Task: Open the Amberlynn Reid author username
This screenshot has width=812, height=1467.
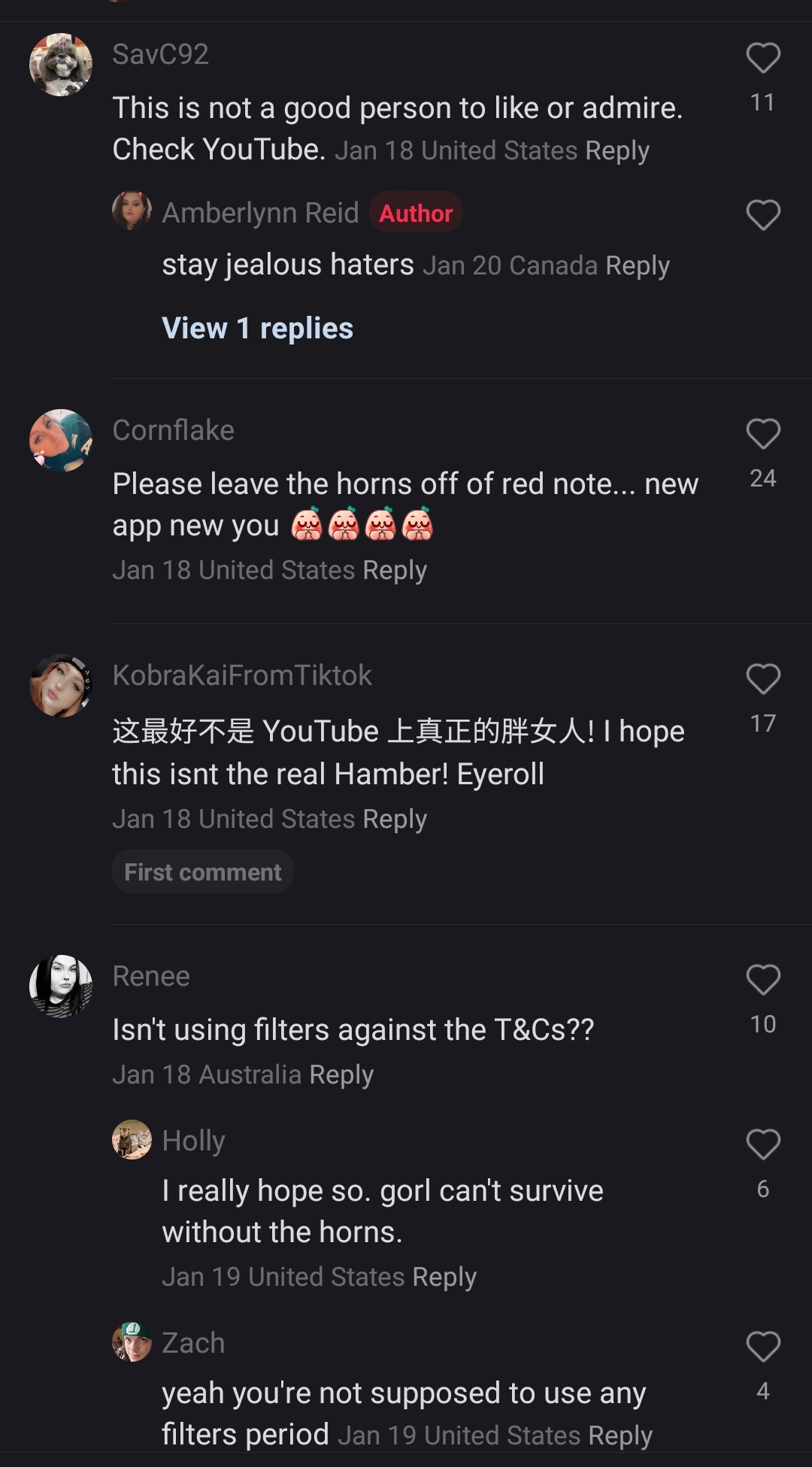Action: pos(260,214)
